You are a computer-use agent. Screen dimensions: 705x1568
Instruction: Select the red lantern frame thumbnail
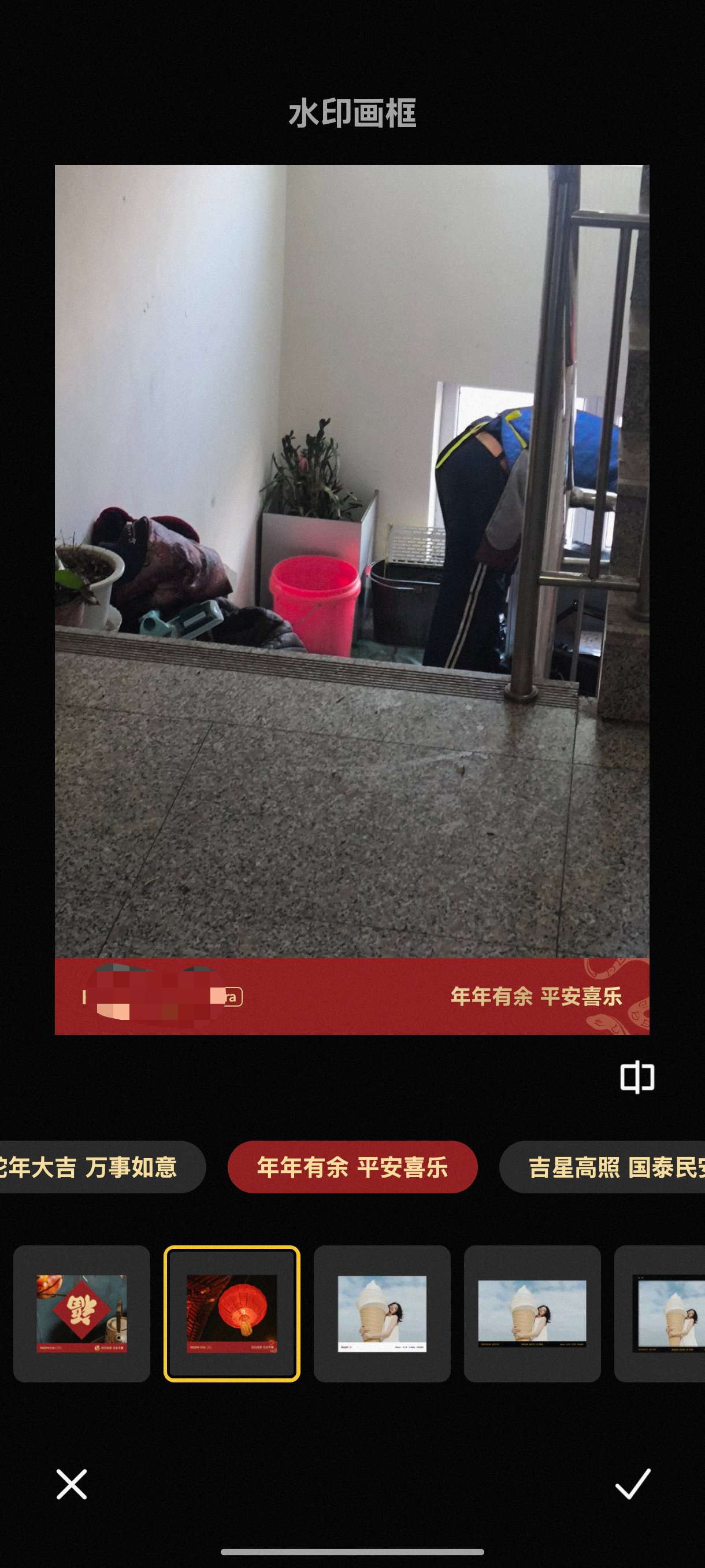click(x=232, y=1314)
